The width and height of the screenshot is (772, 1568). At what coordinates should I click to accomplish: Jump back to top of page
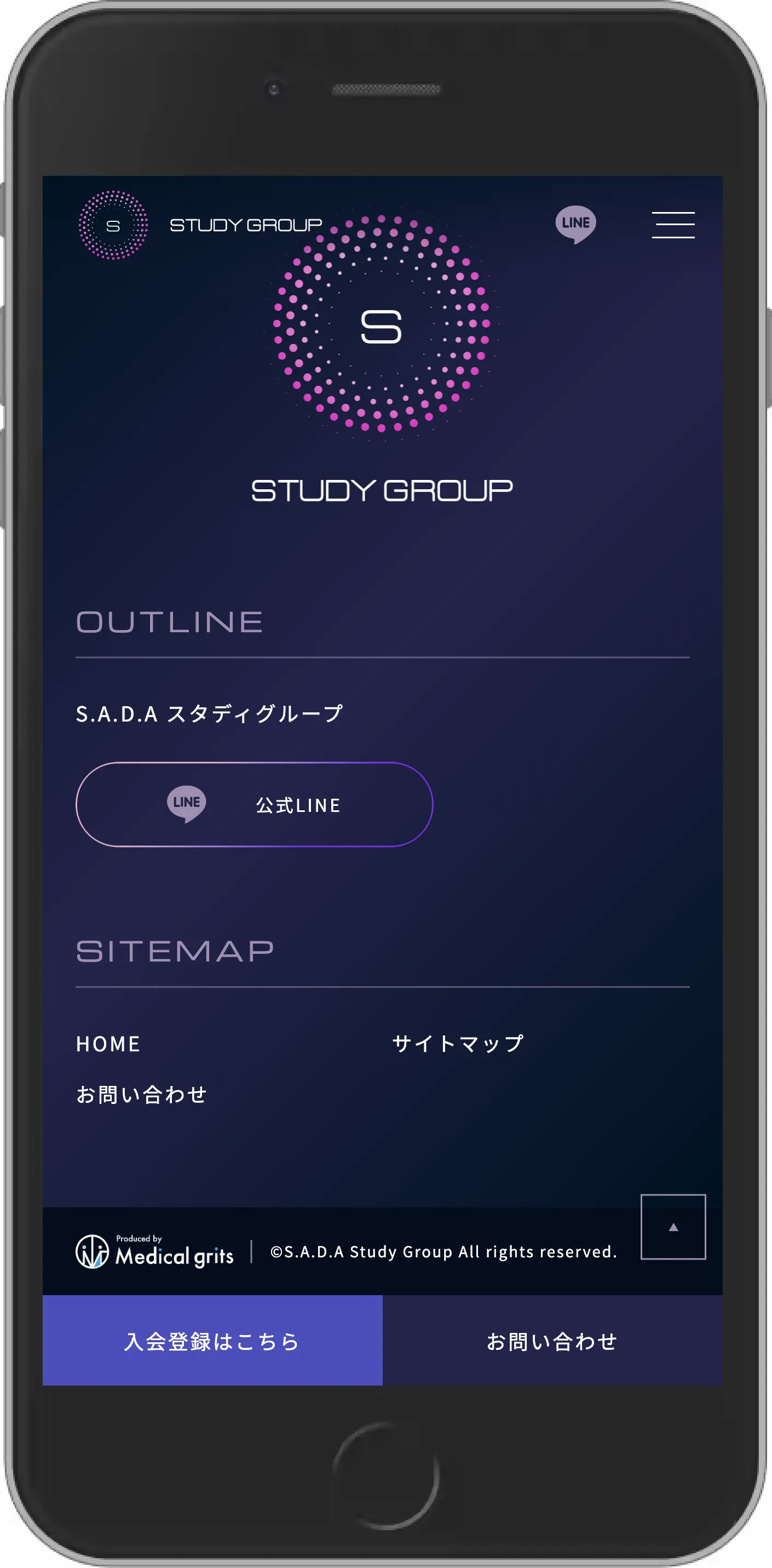pyautogui.click(x=673, y=1227)
